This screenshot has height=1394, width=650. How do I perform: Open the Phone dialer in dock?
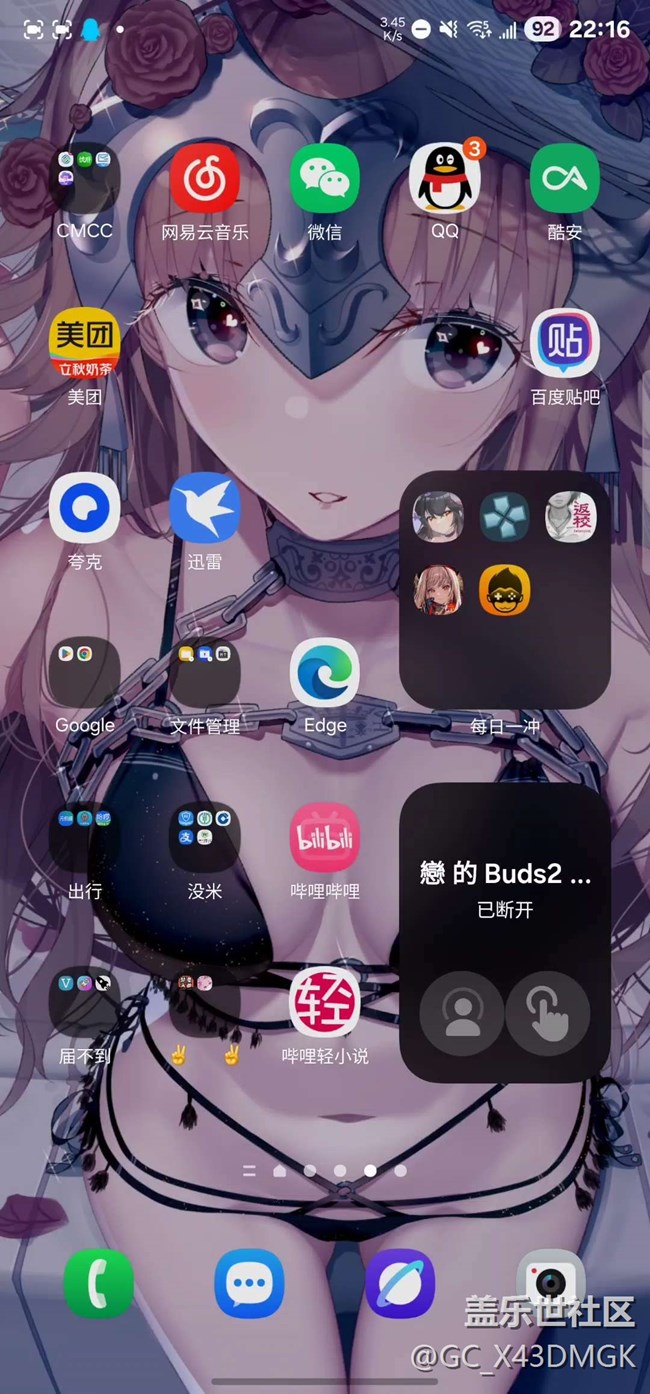click(98, 1283)
